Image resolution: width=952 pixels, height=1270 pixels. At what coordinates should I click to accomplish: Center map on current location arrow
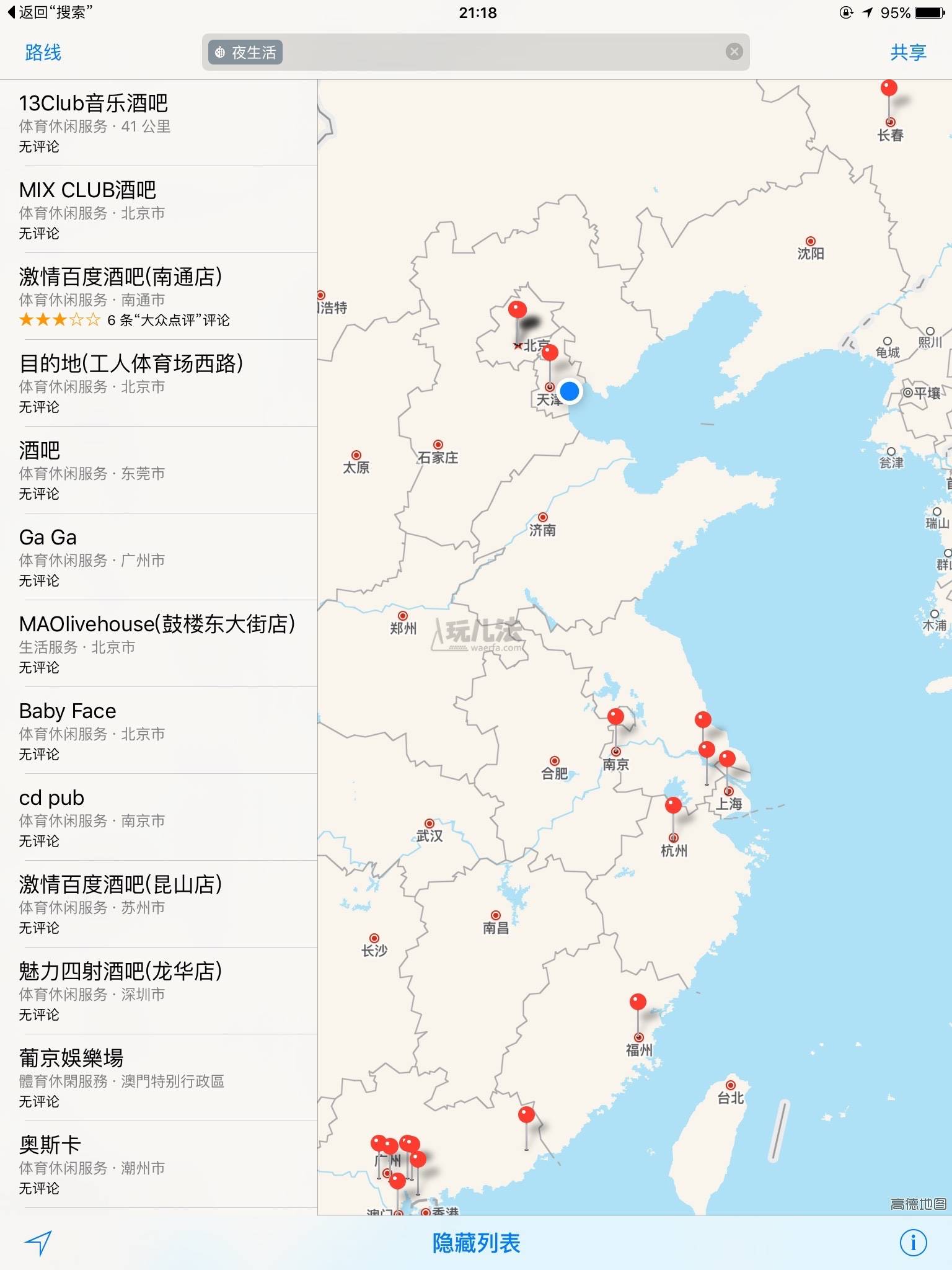pos(38,1243)
